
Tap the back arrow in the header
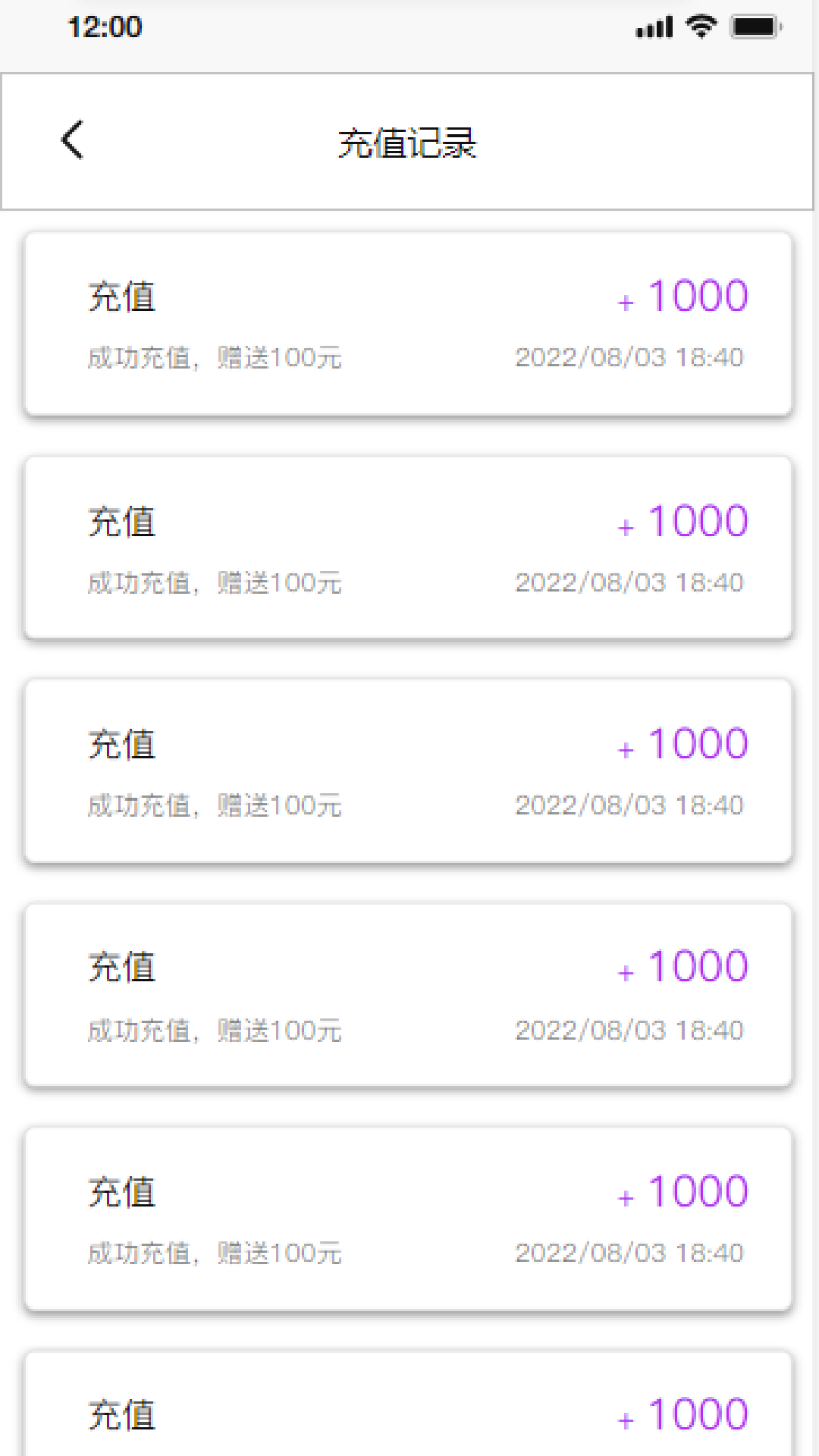point(72,140)
